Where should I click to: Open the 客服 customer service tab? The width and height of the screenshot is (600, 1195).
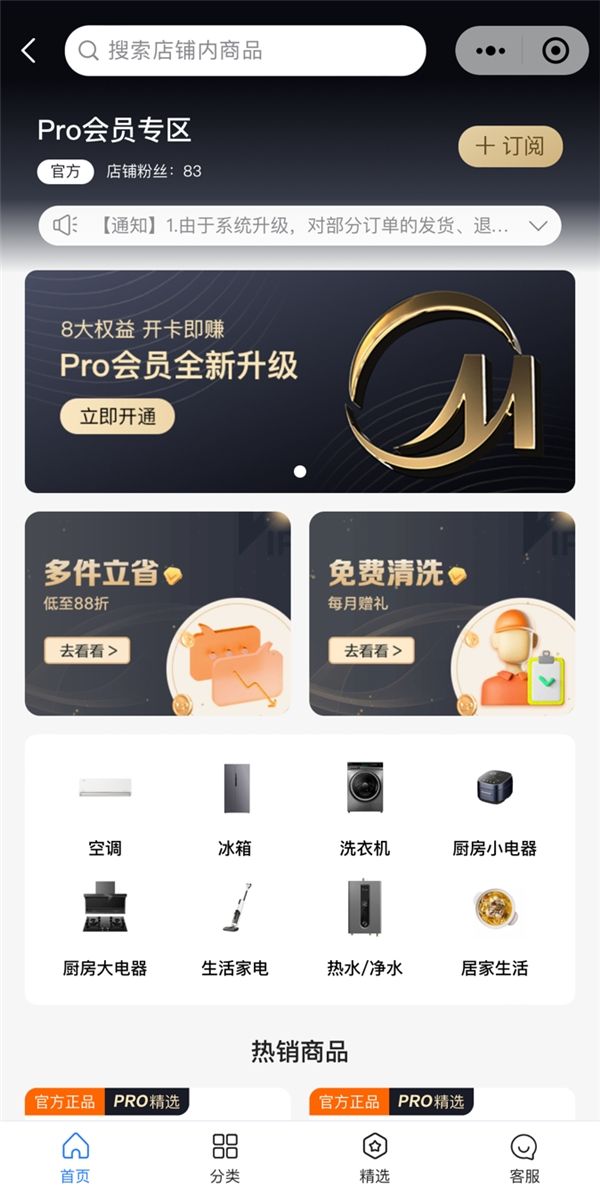point(524,1157)
